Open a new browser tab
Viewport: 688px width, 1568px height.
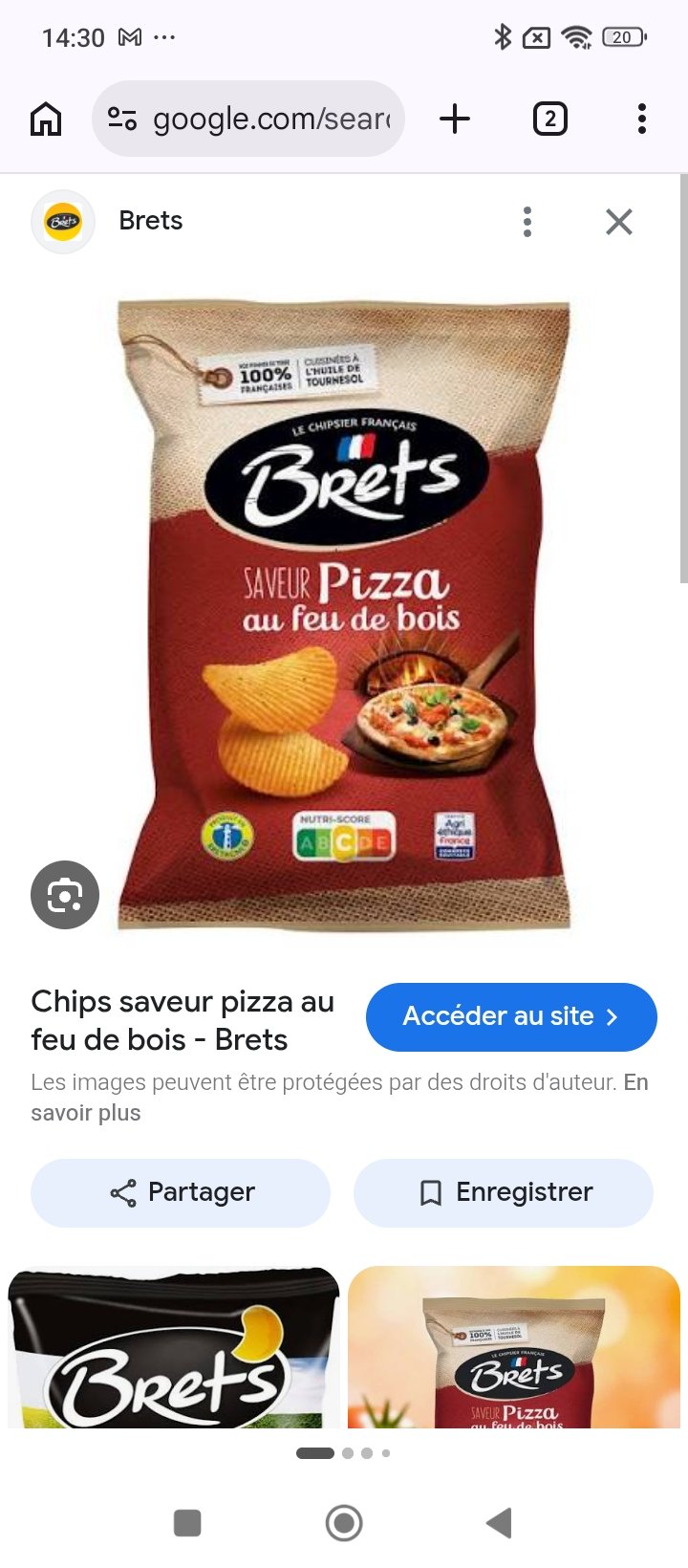pos(455,119)
